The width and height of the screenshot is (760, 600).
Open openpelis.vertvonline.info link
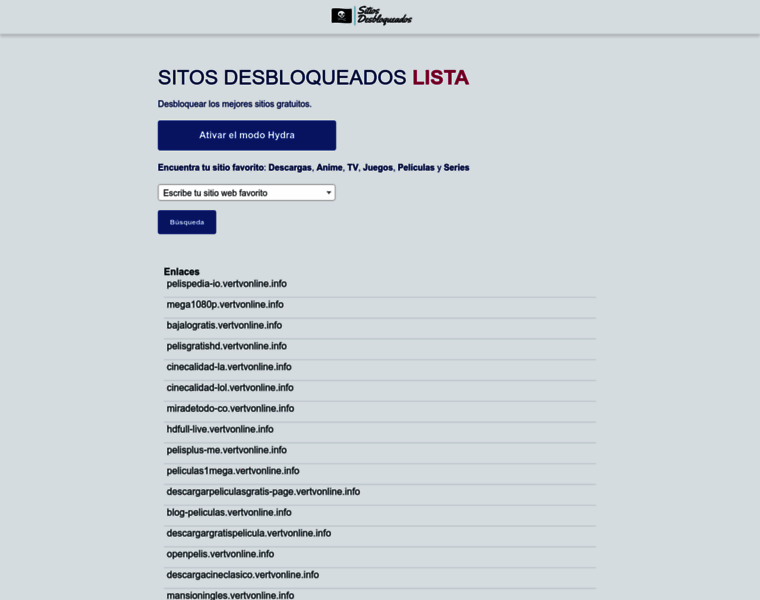[220, 554]
